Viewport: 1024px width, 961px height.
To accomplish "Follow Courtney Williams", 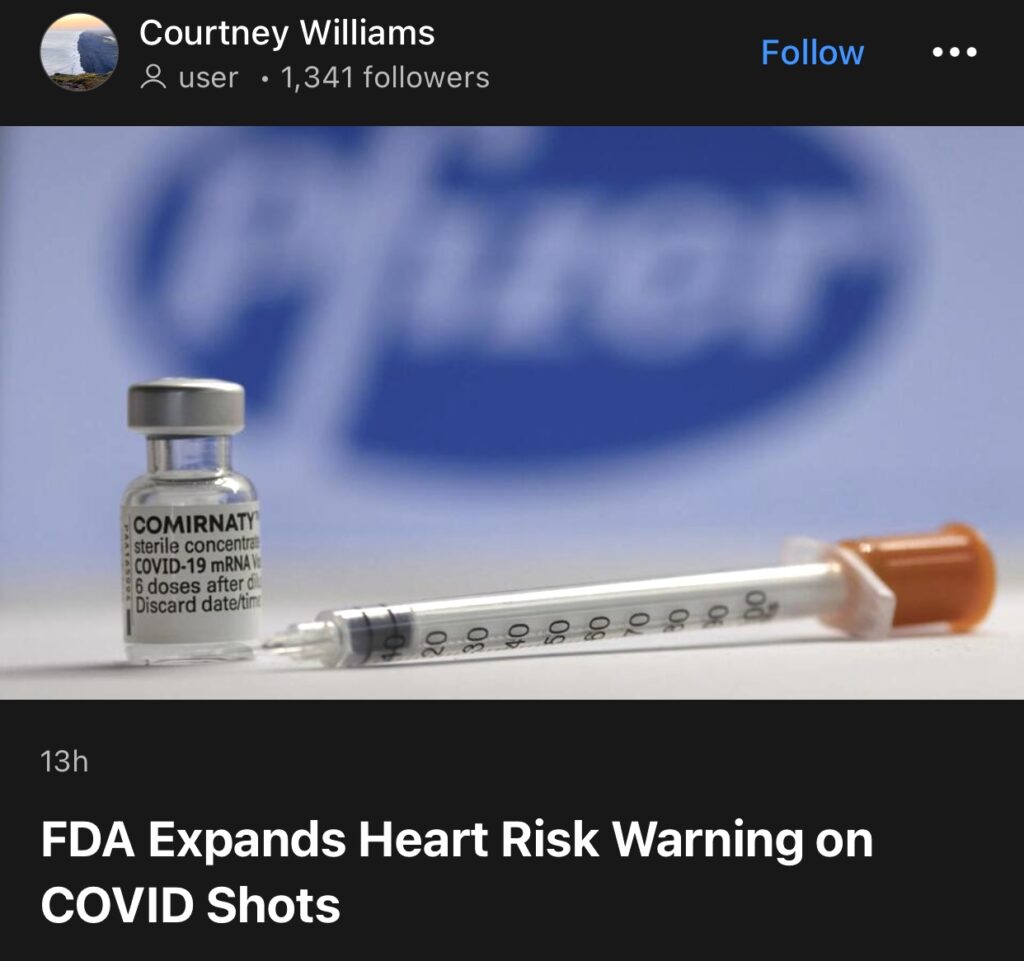I will pos(812,52).
